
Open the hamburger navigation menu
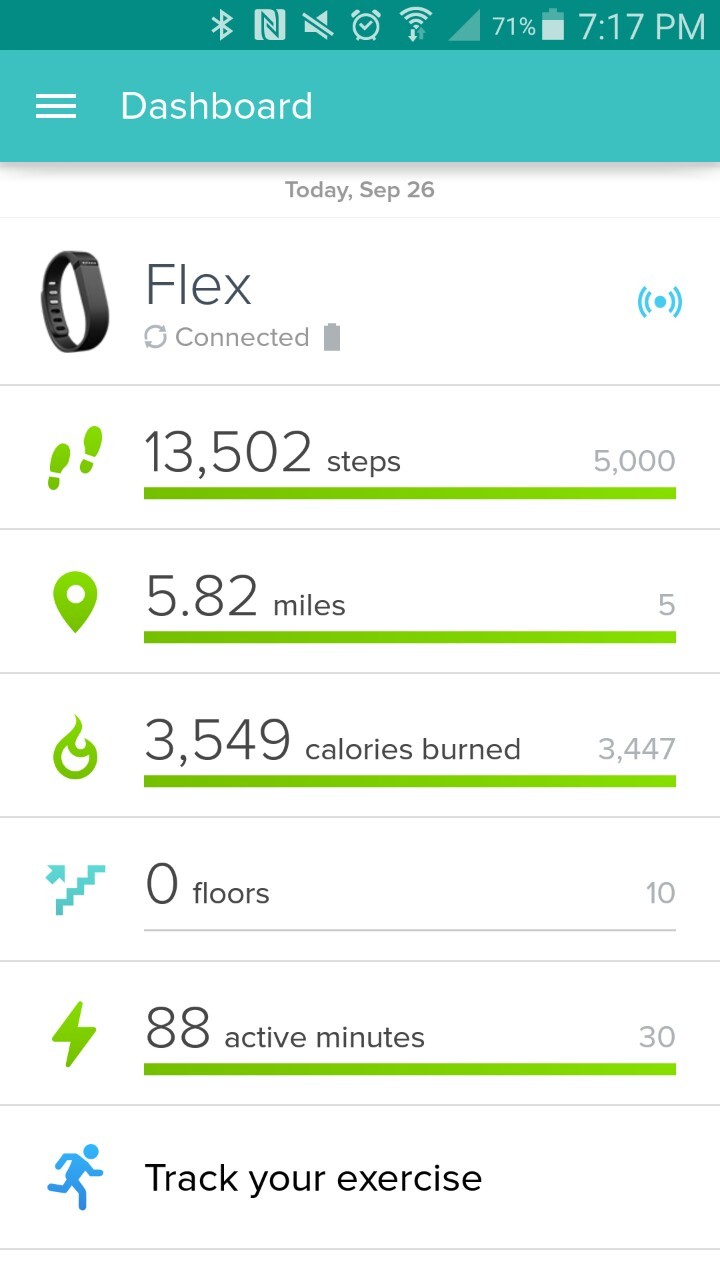click(56, 107)
